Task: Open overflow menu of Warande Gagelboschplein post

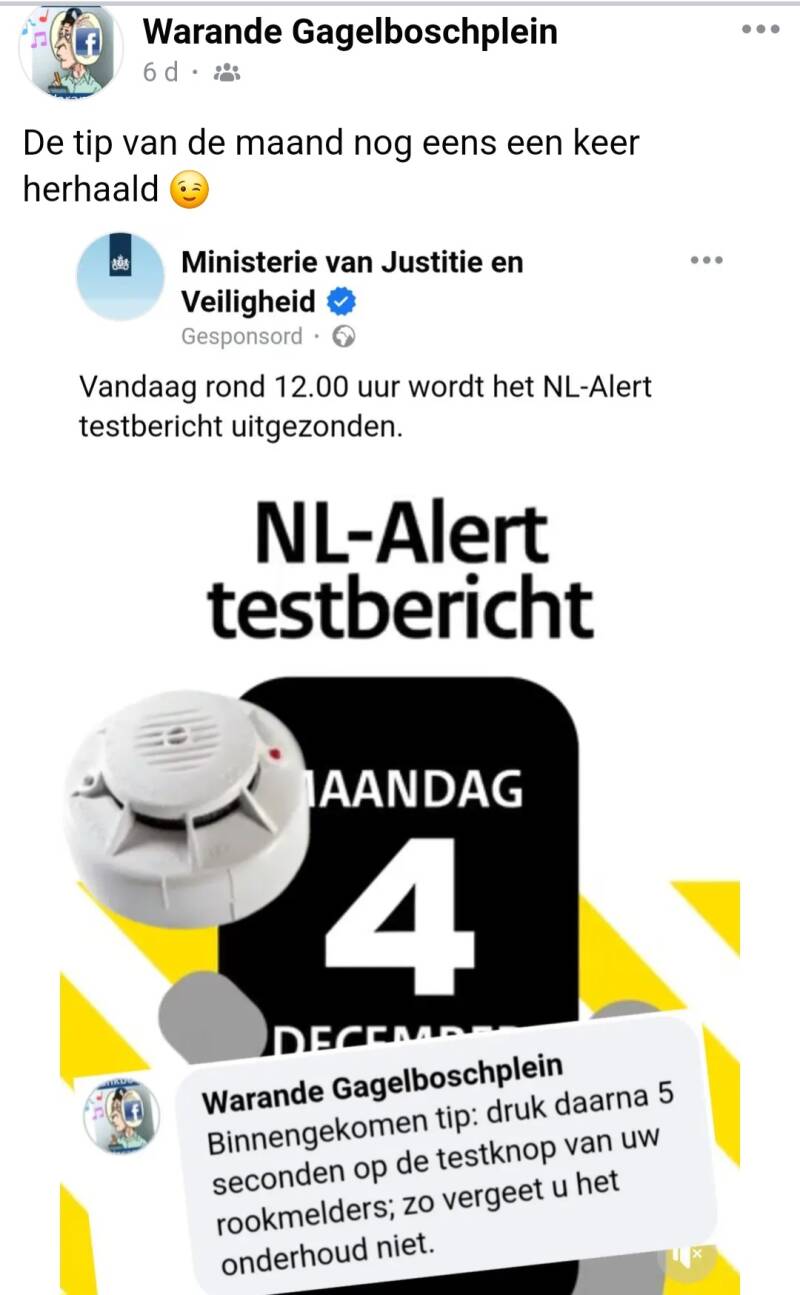Action: tap(759, 30)
